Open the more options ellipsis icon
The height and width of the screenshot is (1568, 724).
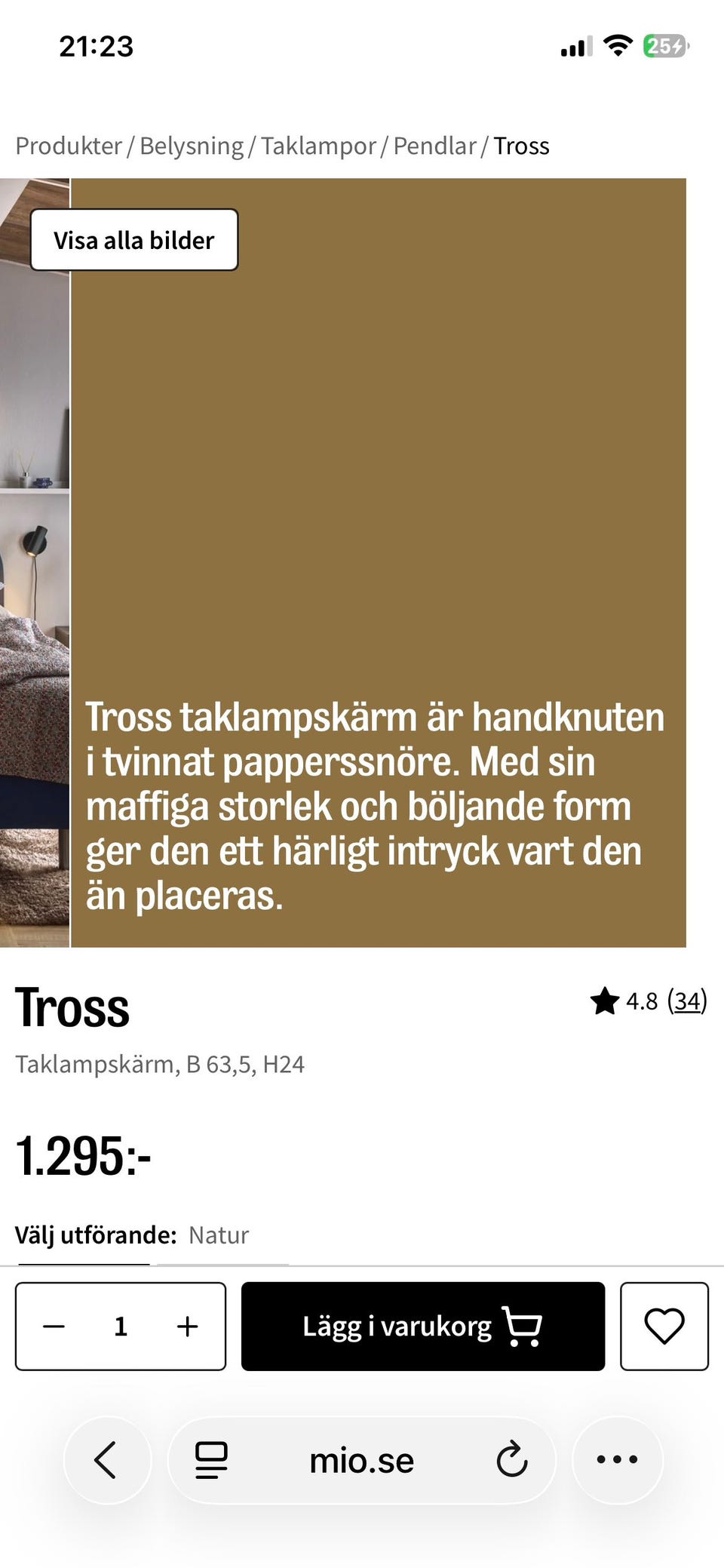click(x=617, y=1459)
